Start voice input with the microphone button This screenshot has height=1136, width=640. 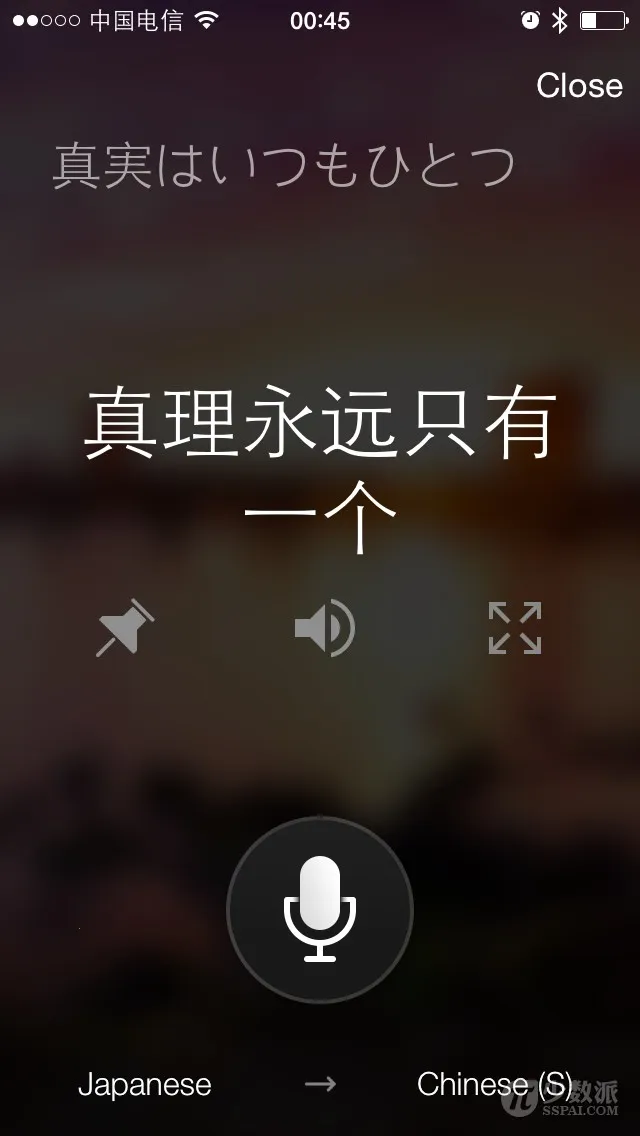[x=320, y=908]
